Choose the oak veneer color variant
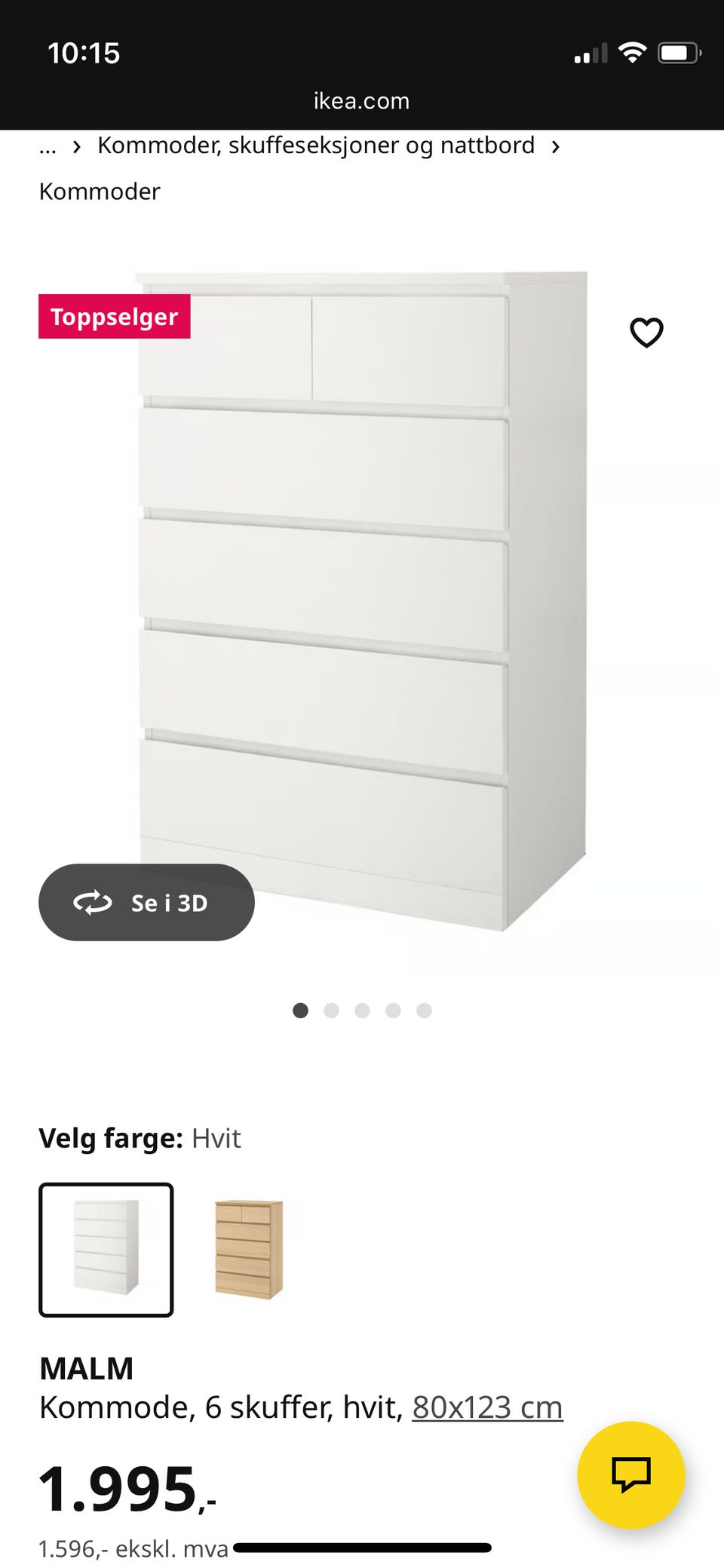 pyautogui.click(x=249, y=1250)
